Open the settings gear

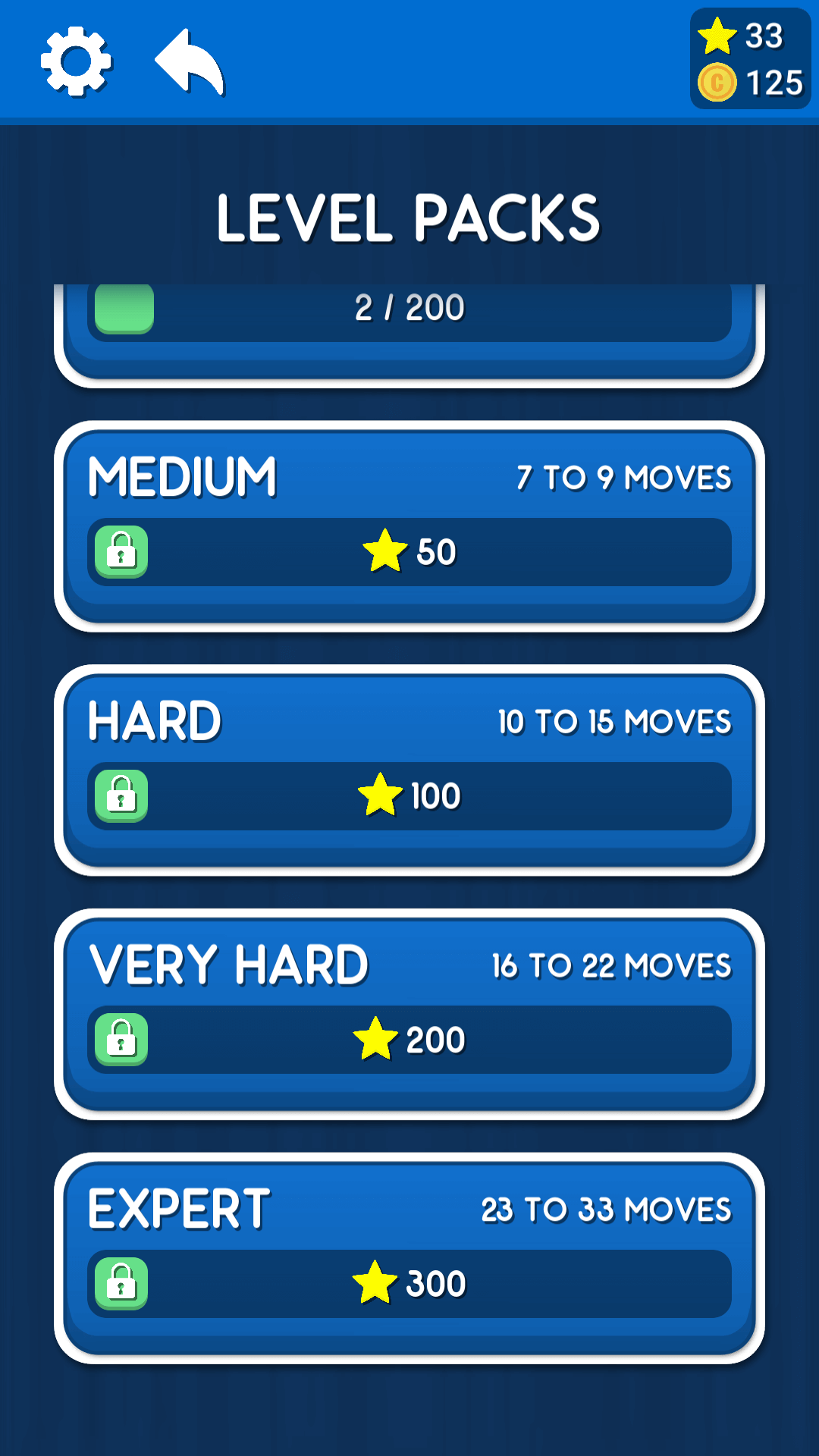(x=76, y=61)
